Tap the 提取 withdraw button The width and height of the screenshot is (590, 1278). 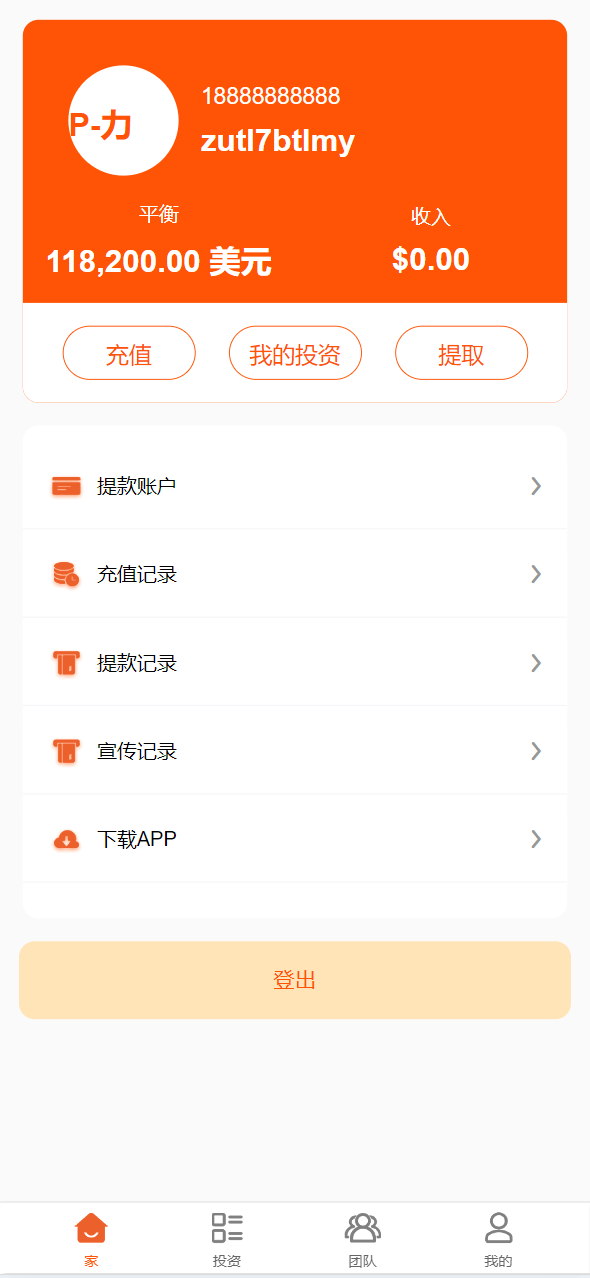click(x=461, y=353)
